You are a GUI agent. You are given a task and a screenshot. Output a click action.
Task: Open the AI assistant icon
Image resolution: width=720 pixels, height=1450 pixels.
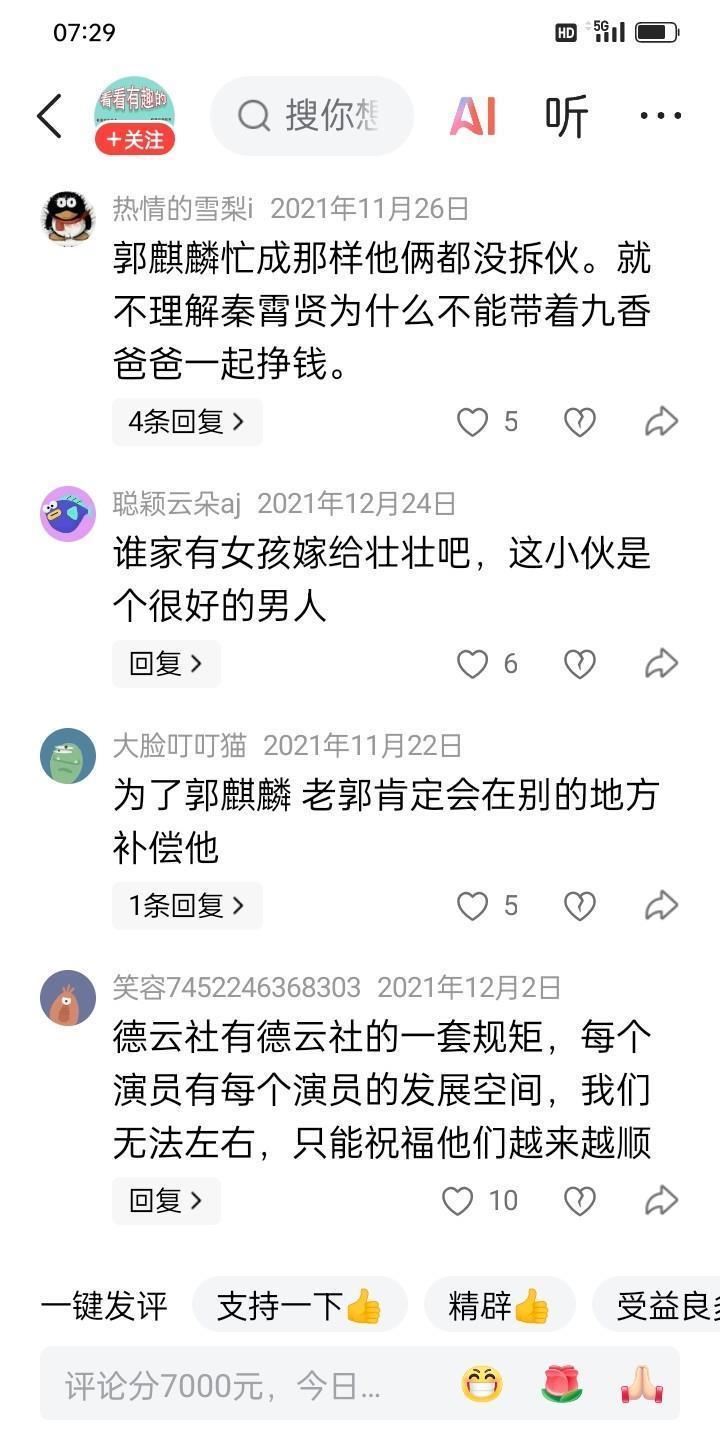(x=473, y=117)
